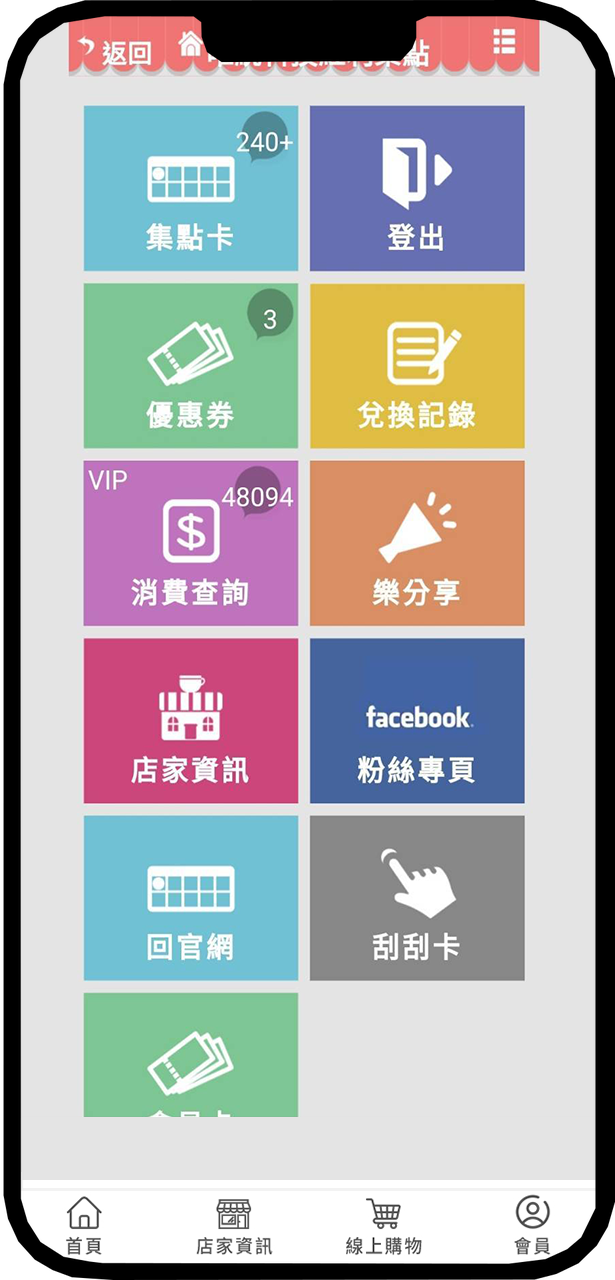Image resolution: width=615 pixels, height=1280 pixels.
Task: Open the list menu icon at top right
Action: 504,41
